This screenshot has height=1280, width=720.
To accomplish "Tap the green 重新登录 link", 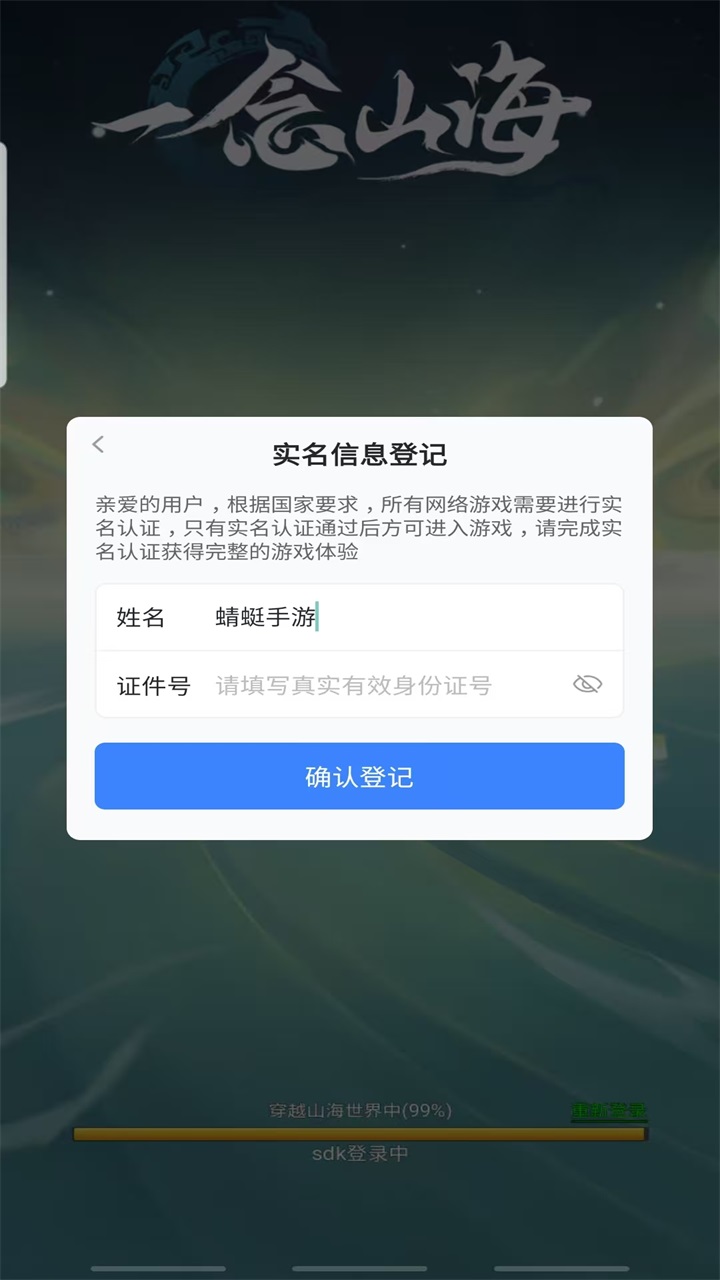I will (x=608, y=1112).
